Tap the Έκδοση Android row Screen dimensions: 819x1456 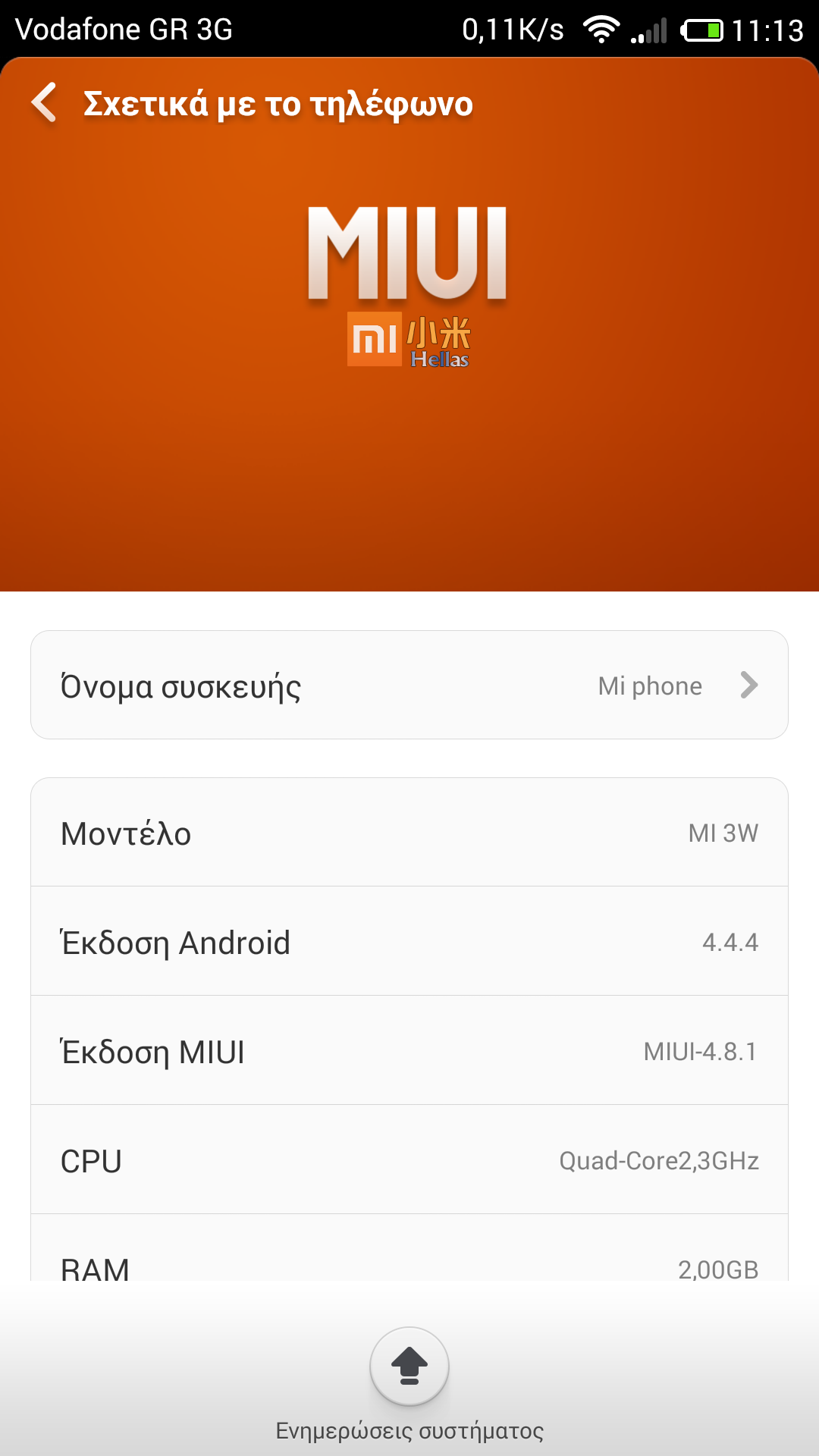click(409, 942)
